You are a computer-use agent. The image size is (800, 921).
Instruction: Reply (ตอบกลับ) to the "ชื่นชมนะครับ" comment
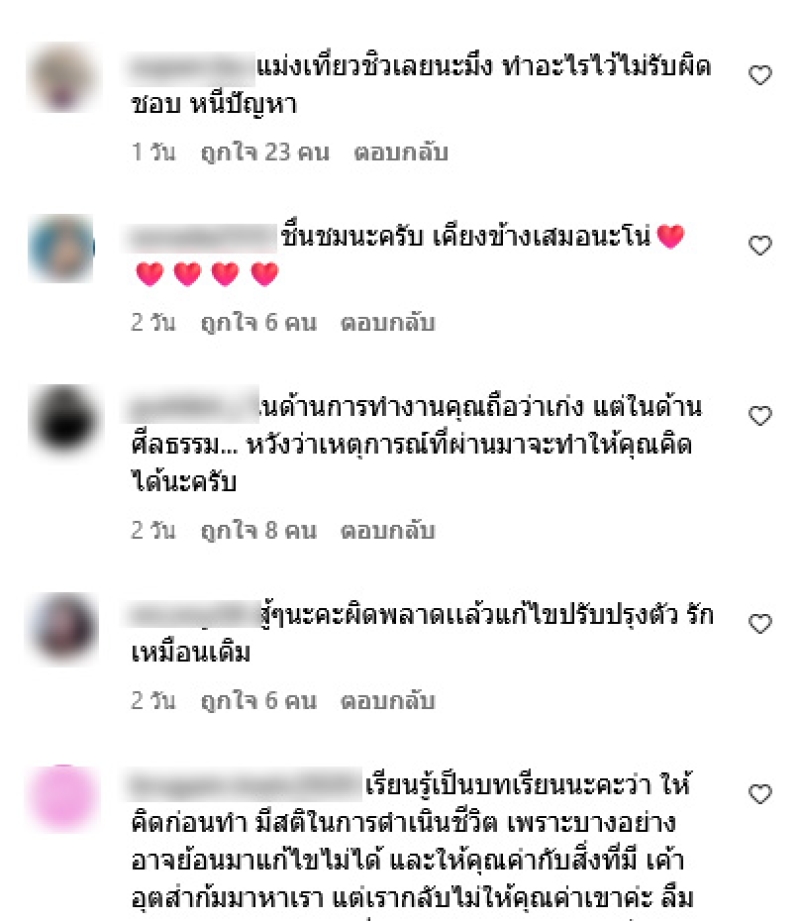coord(387,323)
